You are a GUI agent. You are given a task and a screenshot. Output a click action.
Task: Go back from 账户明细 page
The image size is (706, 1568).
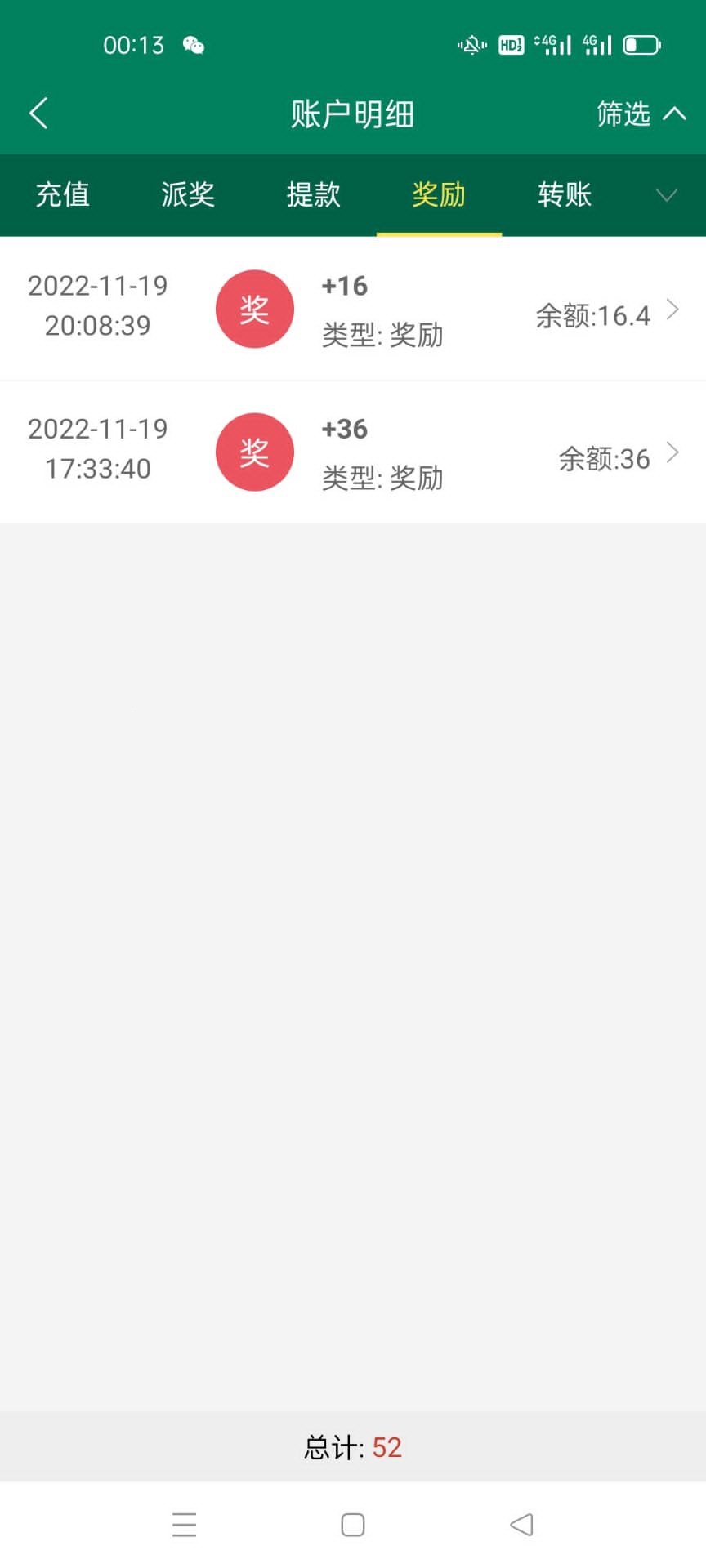click(x=38, y=114)
